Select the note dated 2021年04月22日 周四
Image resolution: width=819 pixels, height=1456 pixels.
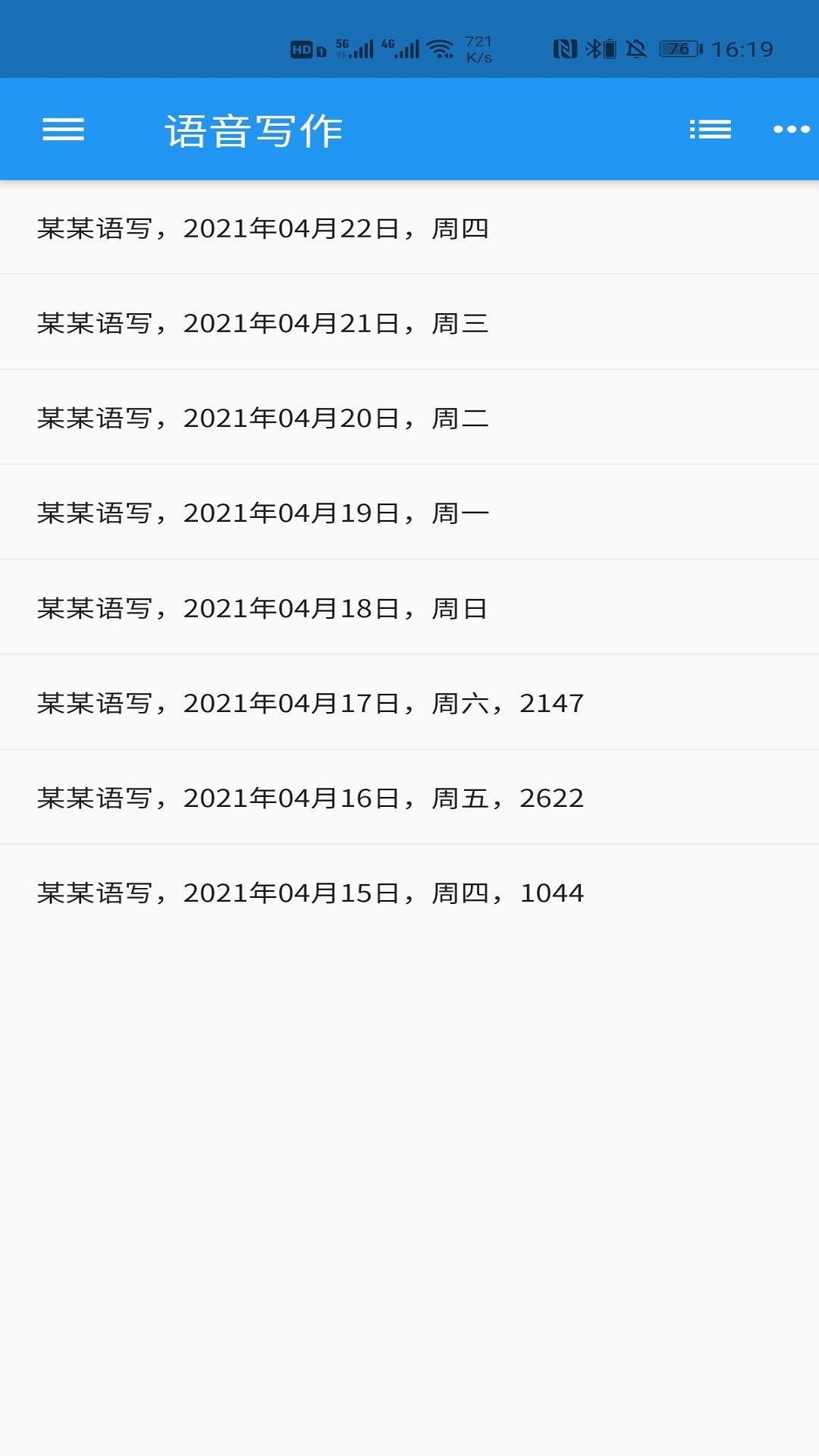(264, 227)
